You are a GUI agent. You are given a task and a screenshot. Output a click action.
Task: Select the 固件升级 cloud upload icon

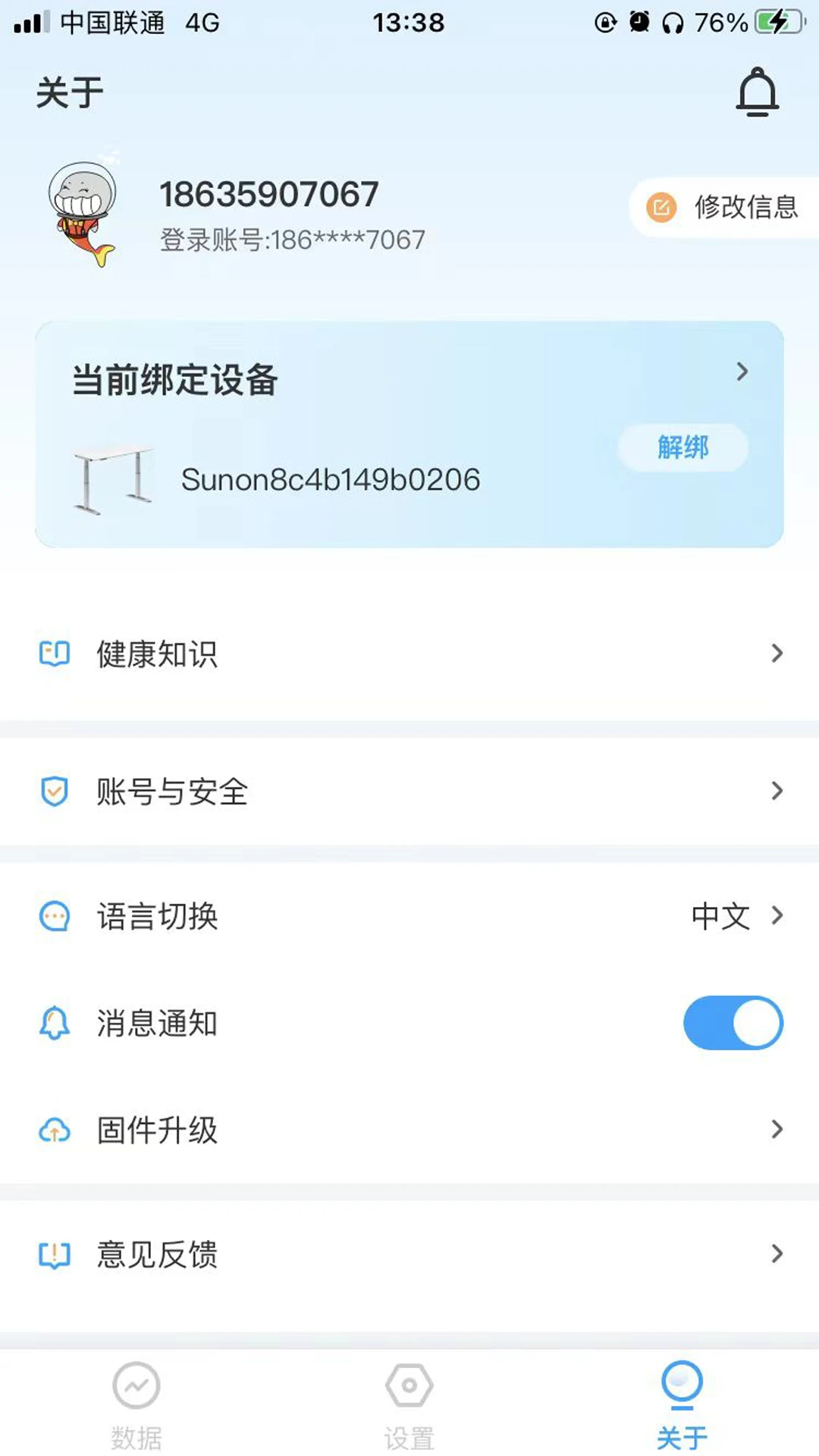point(53,1131)
